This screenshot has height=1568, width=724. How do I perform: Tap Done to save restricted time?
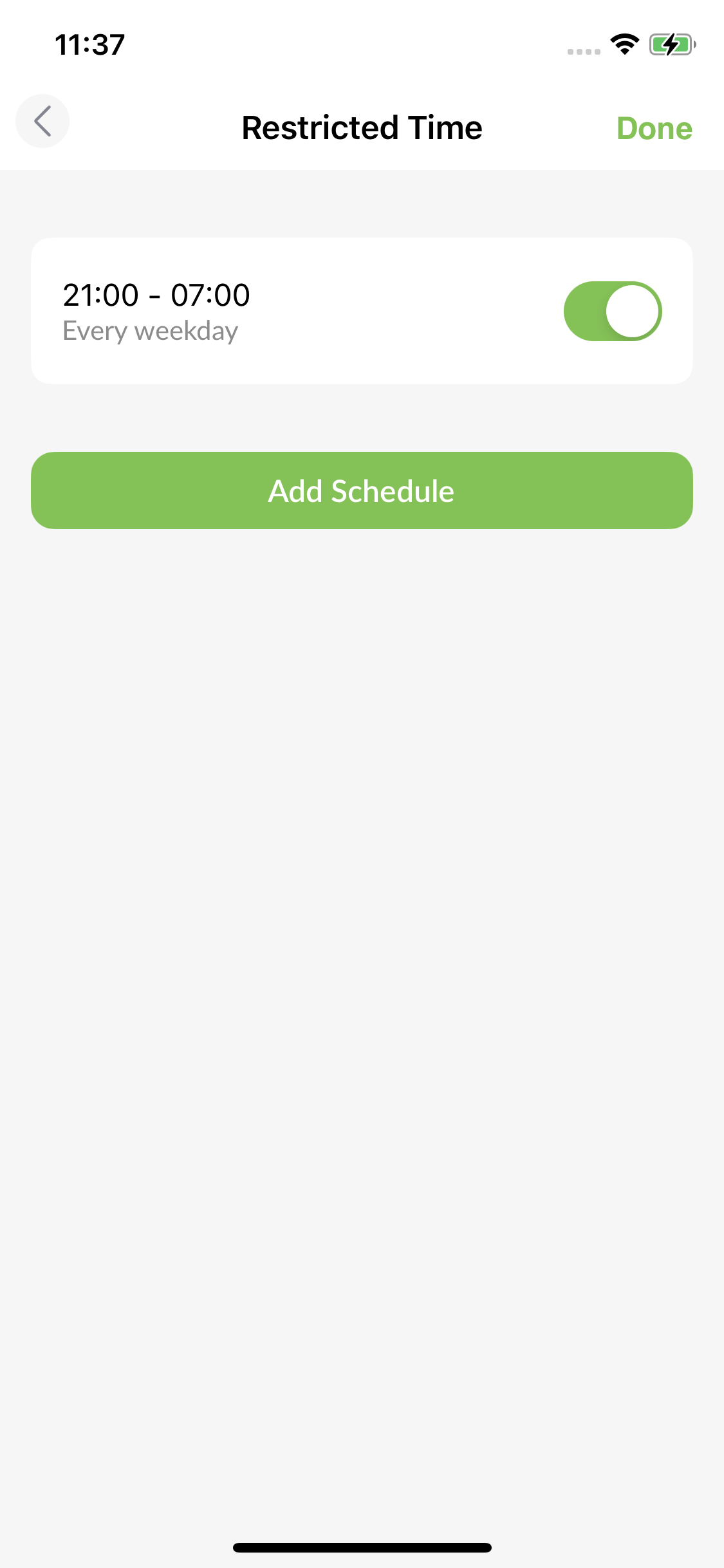pyautogui.click(x=654, y=128)
